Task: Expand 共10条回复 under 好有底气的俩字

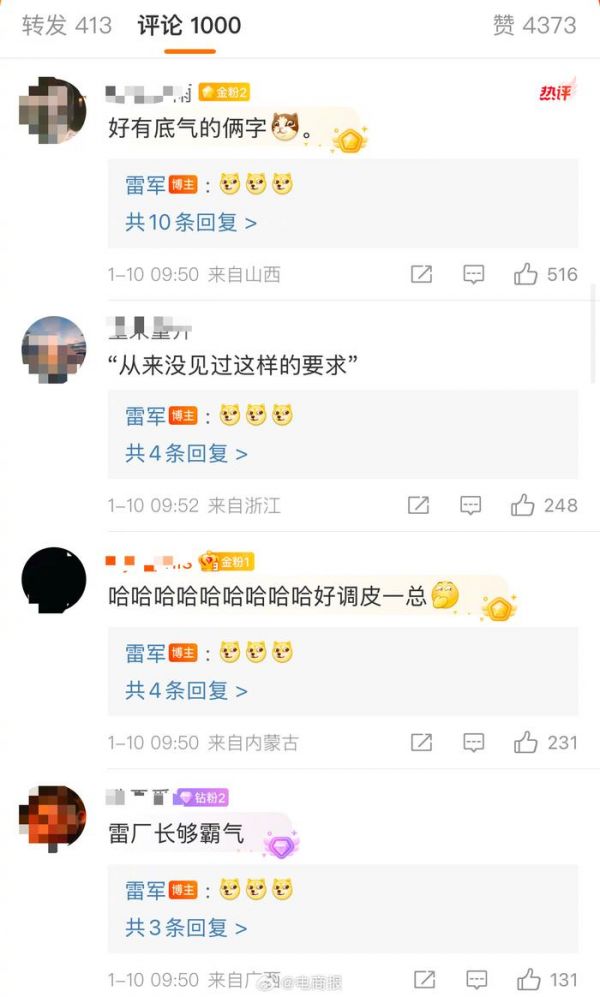Action: 190,222
